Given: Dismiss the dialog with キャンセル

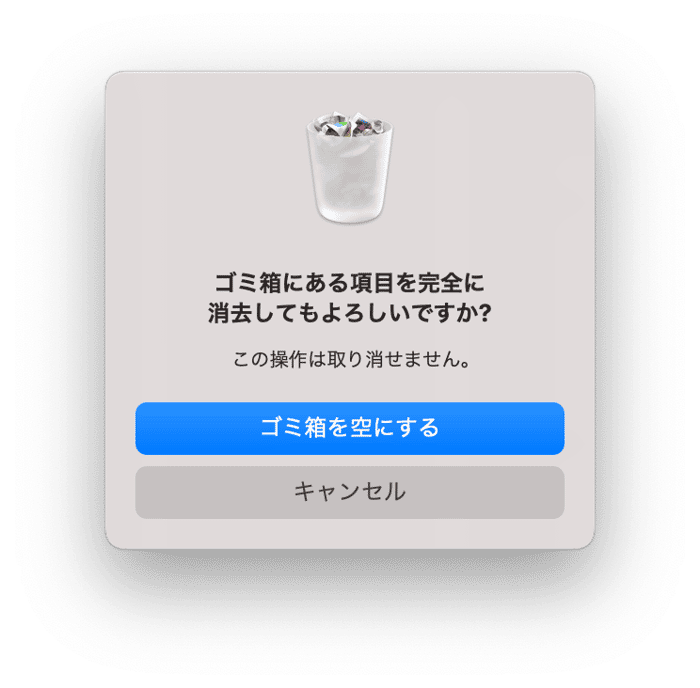Looking at the screenshot, I should (x=350, y=492).
